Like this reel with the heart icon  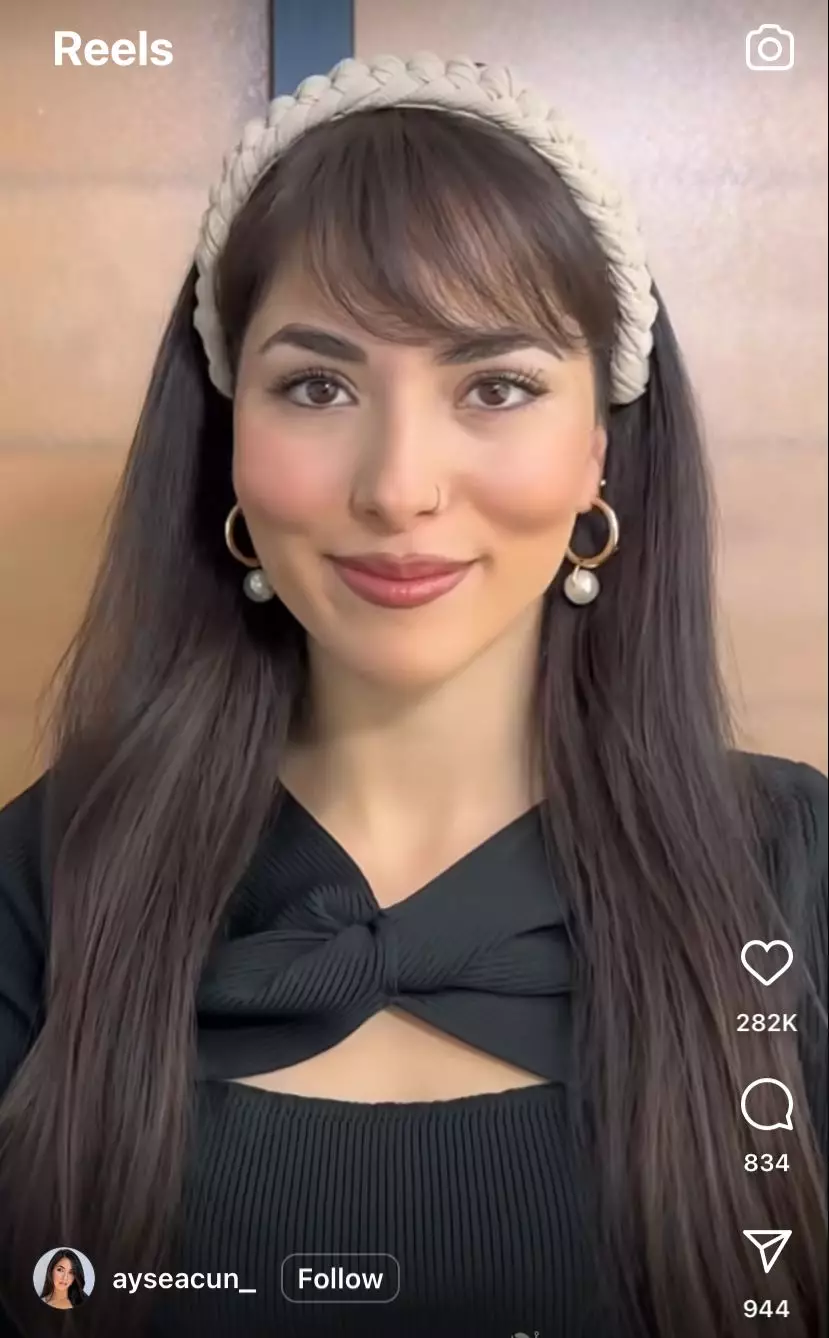pyautogui.click(x=766, y=963)
